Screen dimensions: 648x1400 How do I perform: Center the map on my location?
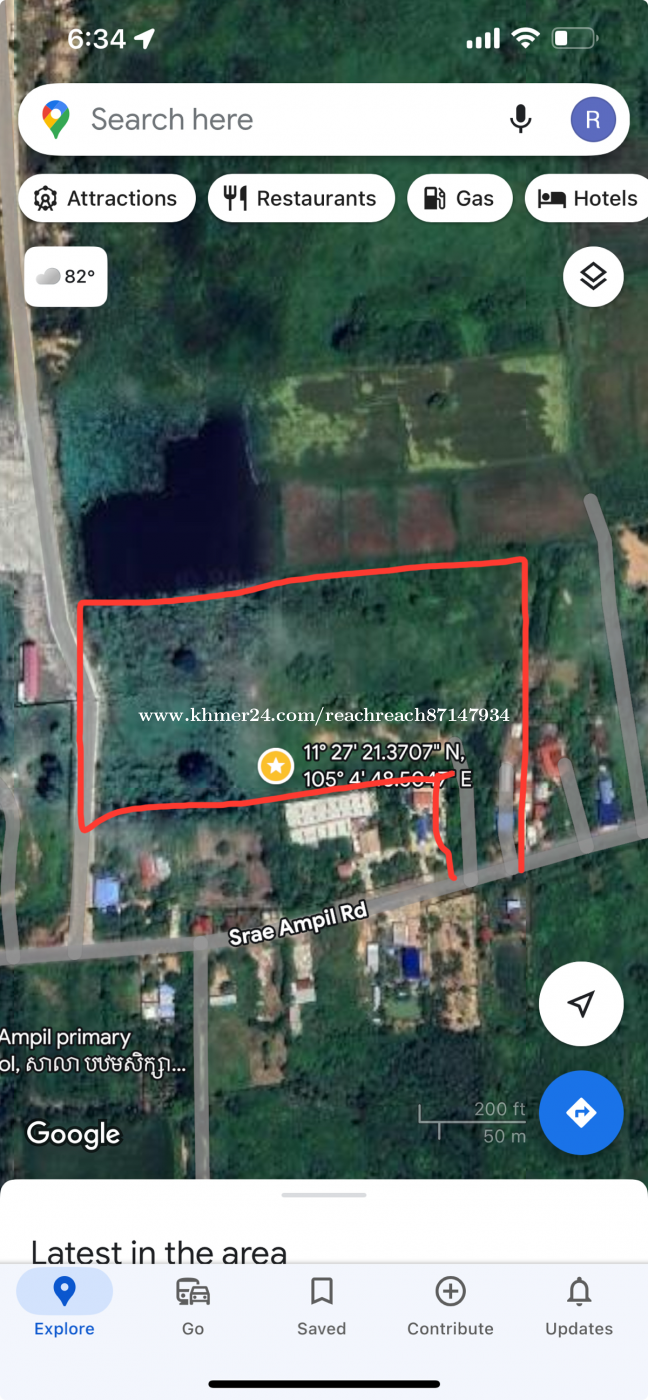point(581,1004)
